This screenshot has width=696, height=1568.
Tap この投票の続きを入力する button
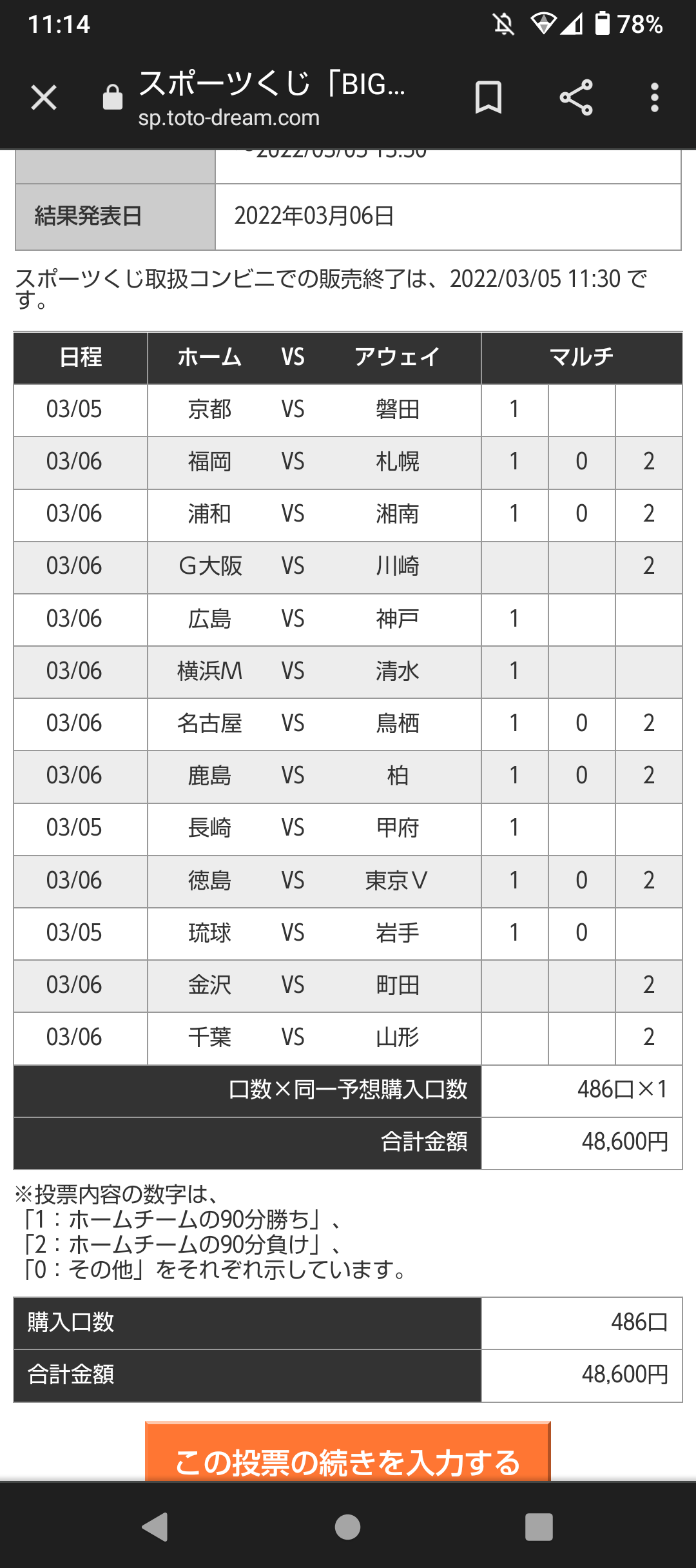point(348,1451)
